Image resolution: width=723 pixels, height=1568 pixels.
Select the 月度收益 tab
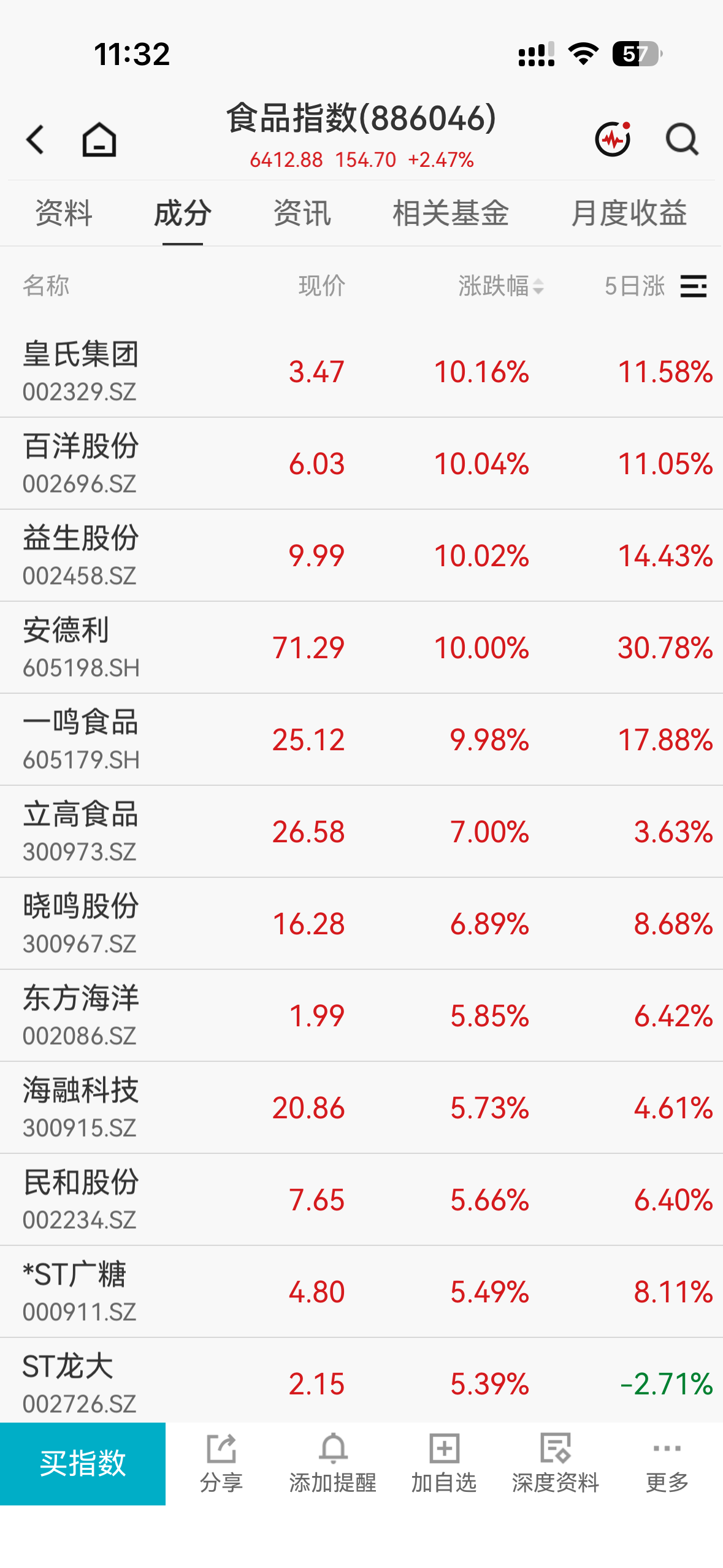click(629, 213)
